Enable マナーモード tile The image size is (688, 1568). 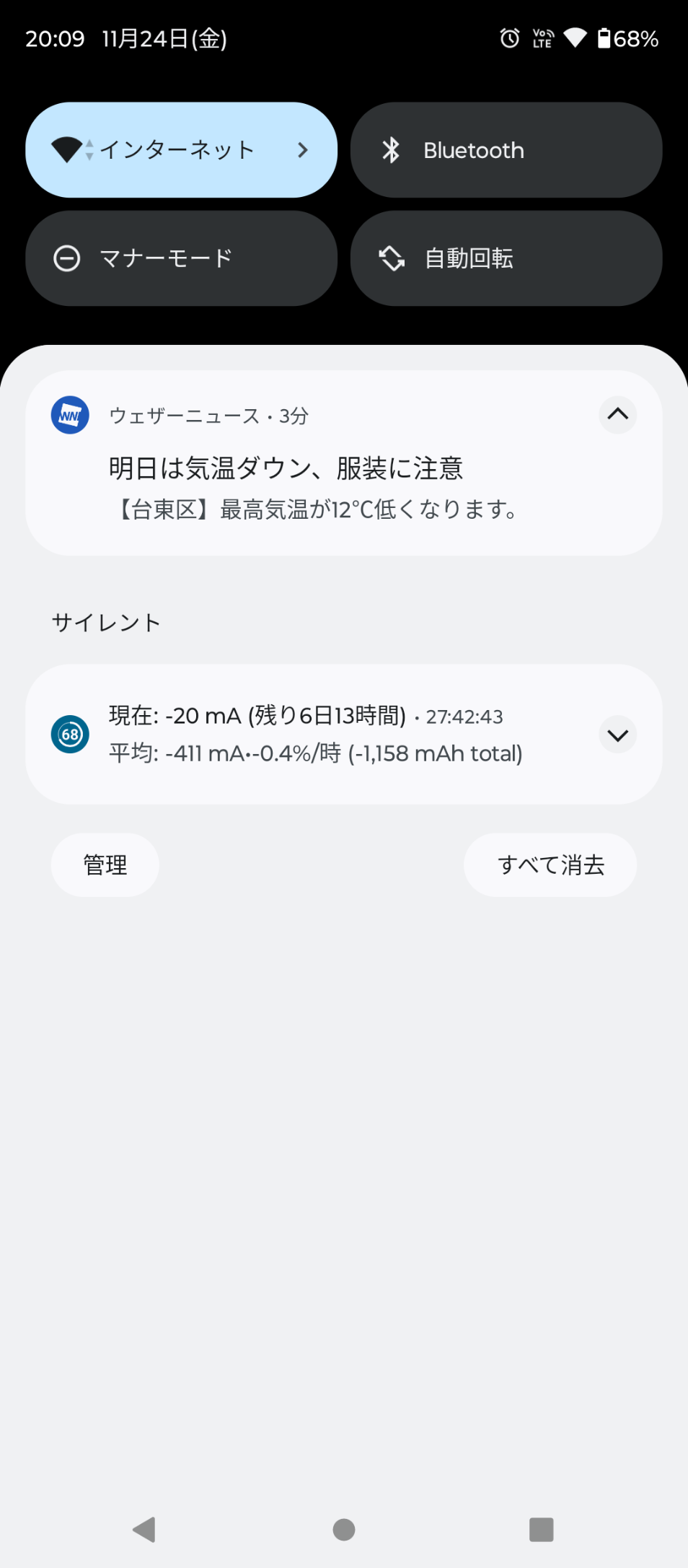(x=181, y=258)
